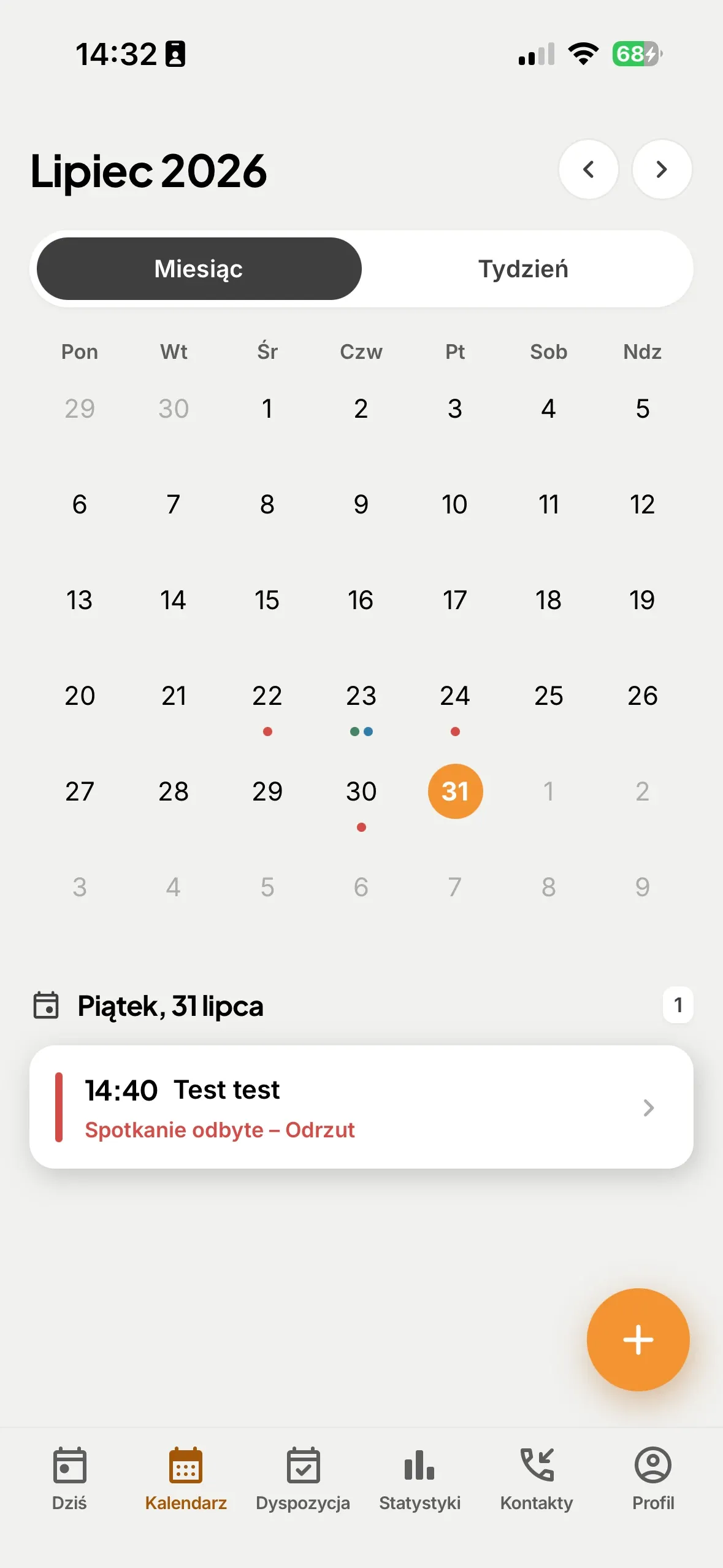Open the Statystyki tab

(x=420, y=1480)
